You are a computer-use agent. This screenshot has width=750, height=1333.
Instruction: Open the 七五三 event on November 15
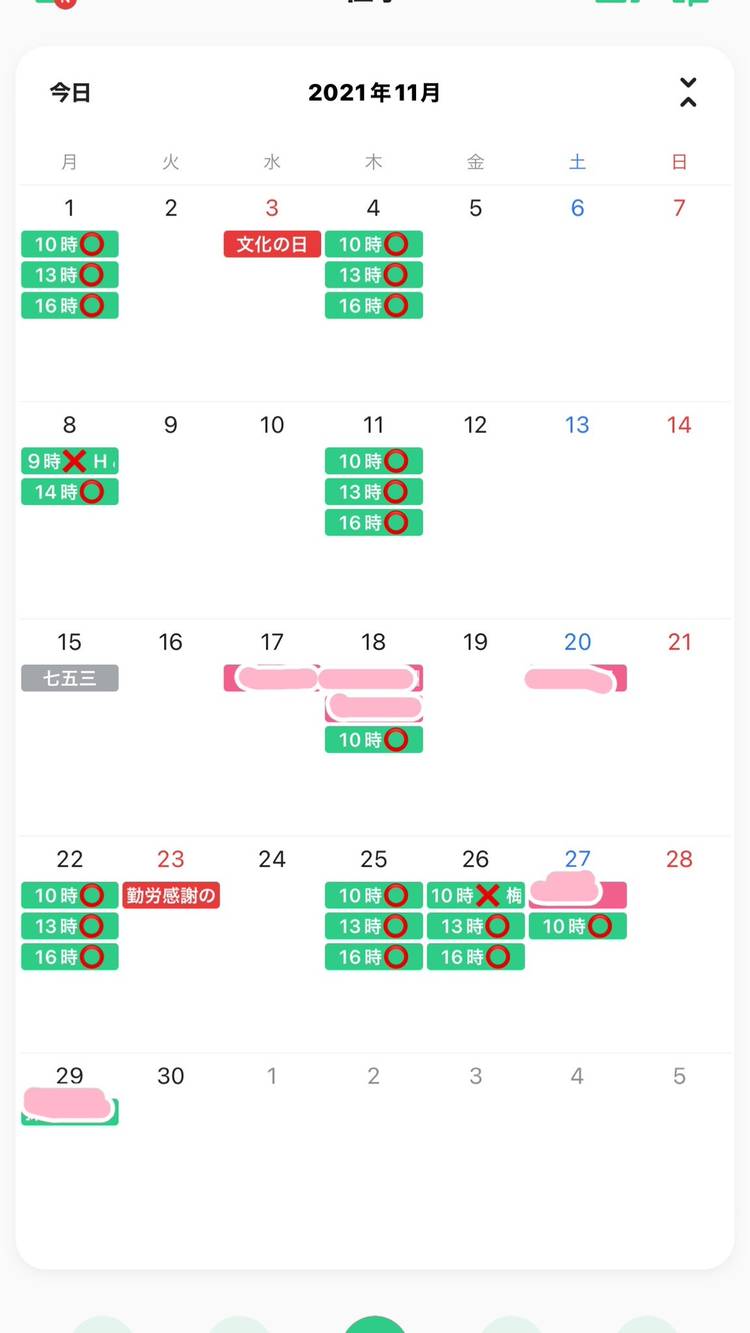[70, 678]
